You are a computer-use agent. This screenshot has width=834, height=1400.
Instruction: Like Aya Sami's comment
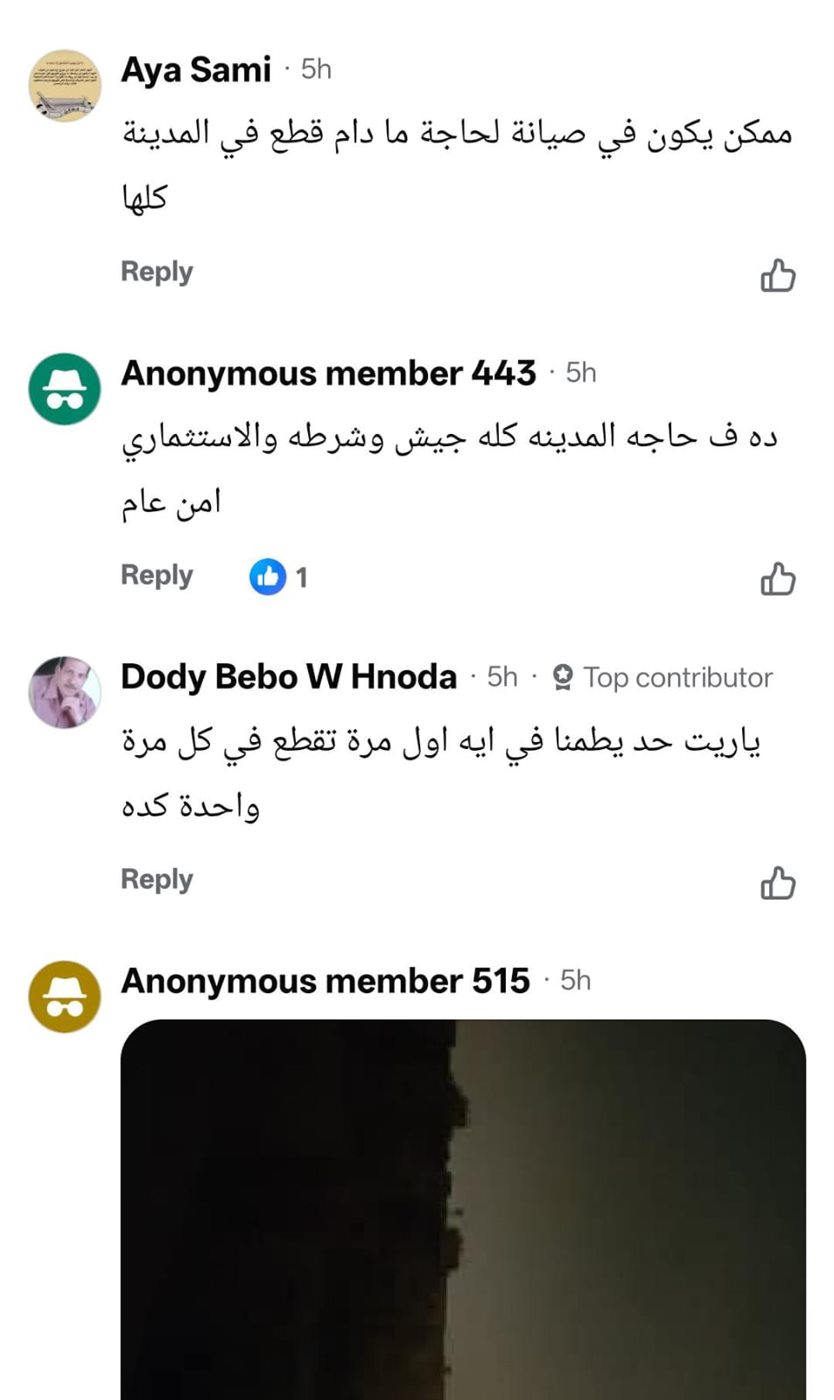tap(778, 275)
